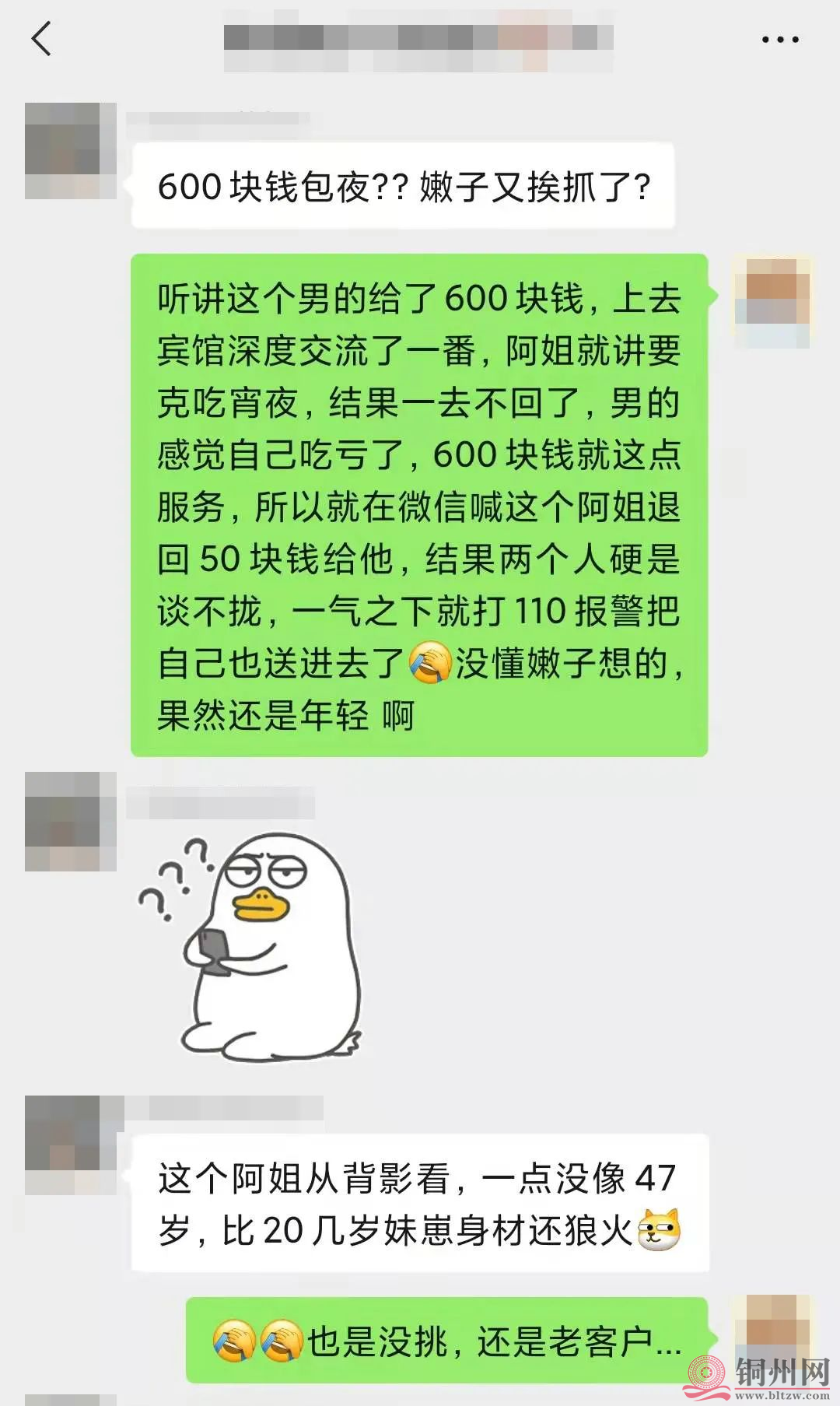Tap your own avatar beside the green message
The width and height of the screenshot is (840, 1406).
pyautogui.click(x=773, y=303)
